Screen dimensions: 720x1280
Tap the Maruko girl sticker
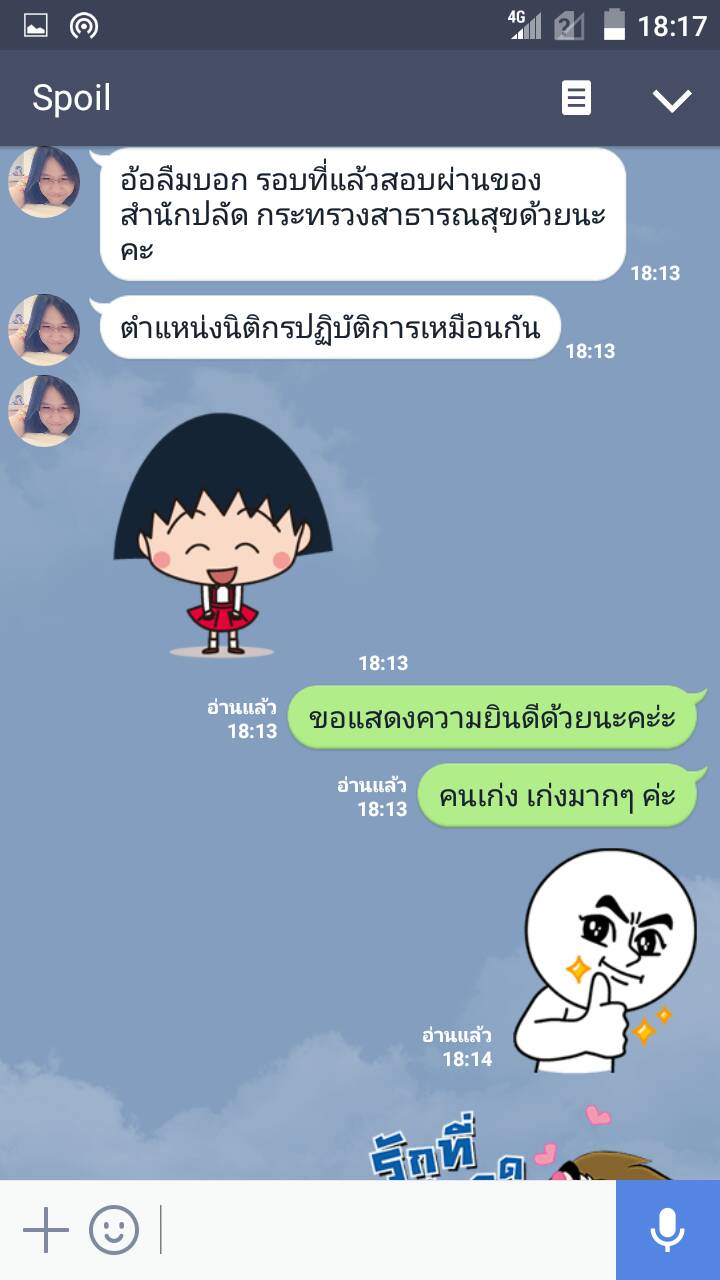click(x=222, y=535)
